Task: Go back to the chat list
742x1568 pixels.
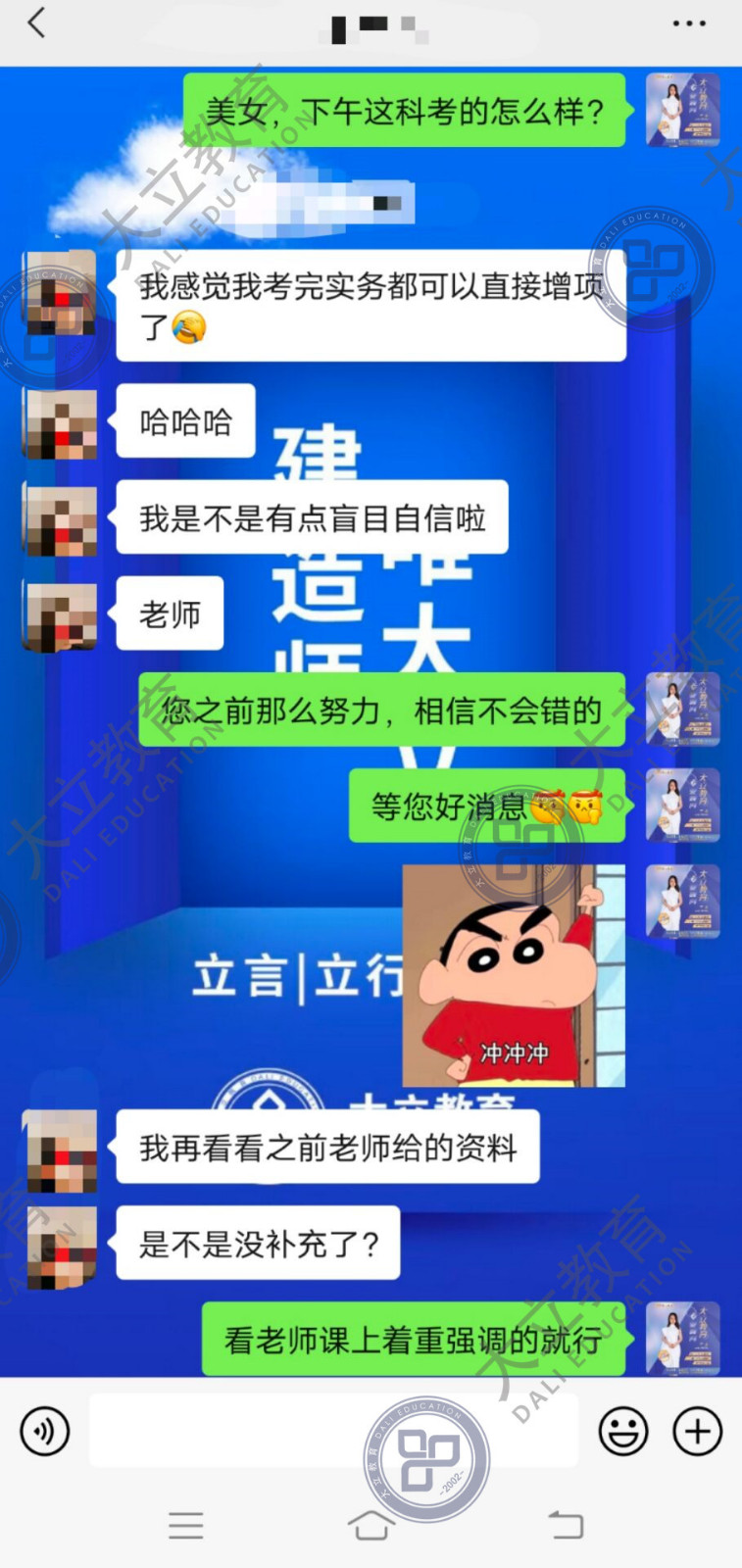Action: (36, 23)
